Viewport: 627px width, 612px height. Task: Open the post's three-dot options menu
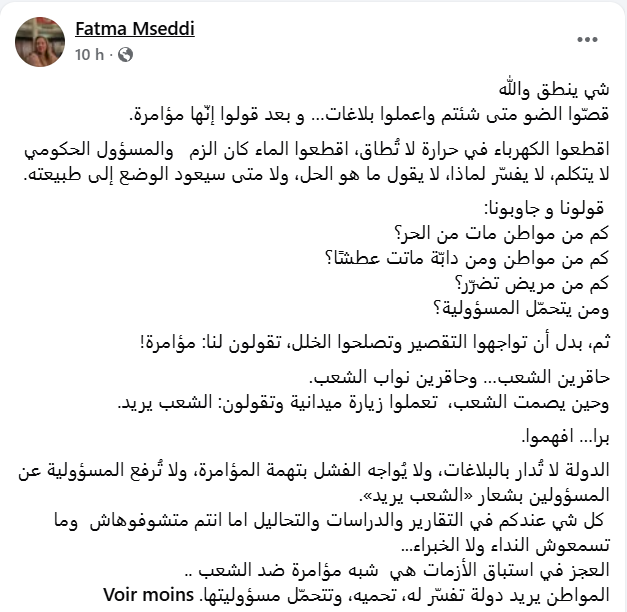[x=587, y=39]
